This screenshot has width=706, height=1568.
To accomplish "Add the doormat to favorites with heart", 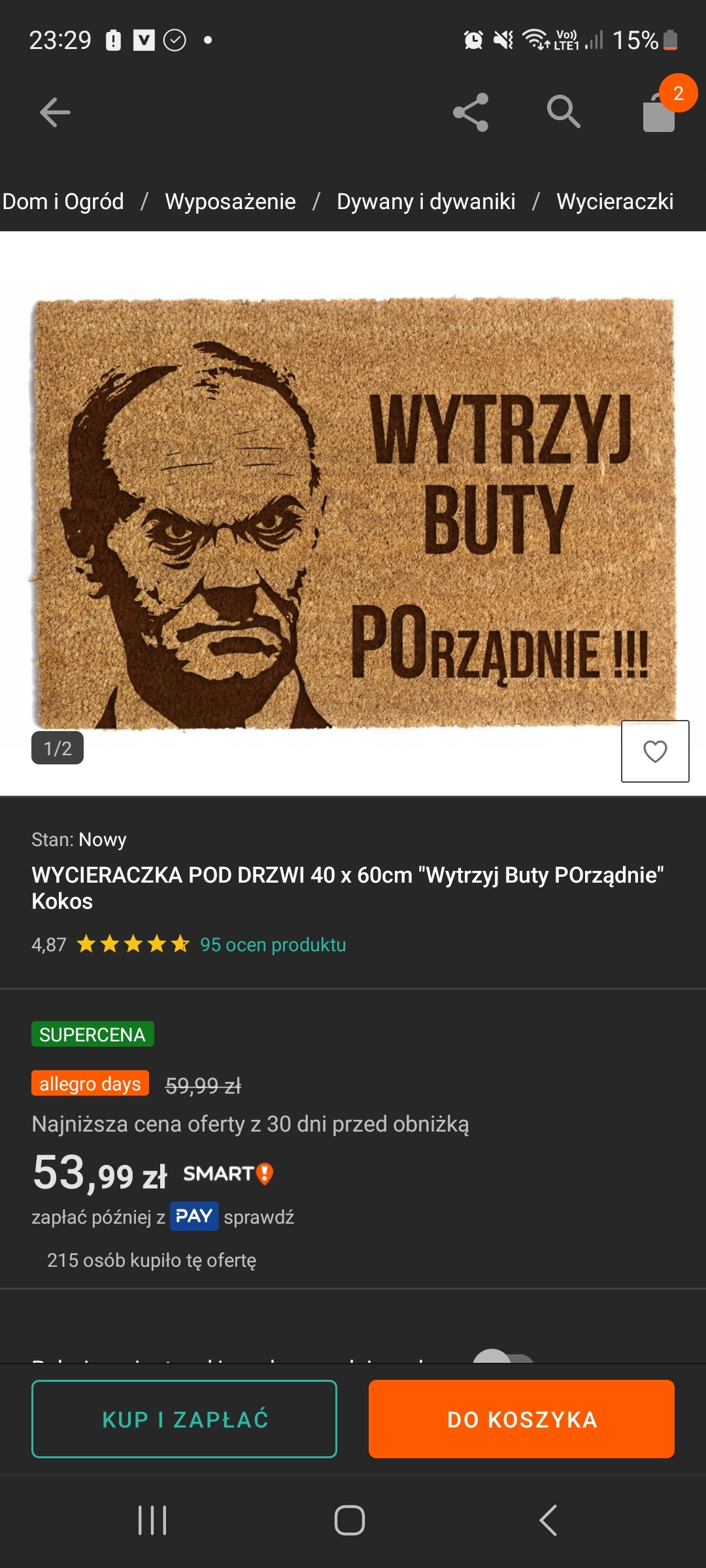I will tap(655, 751).
